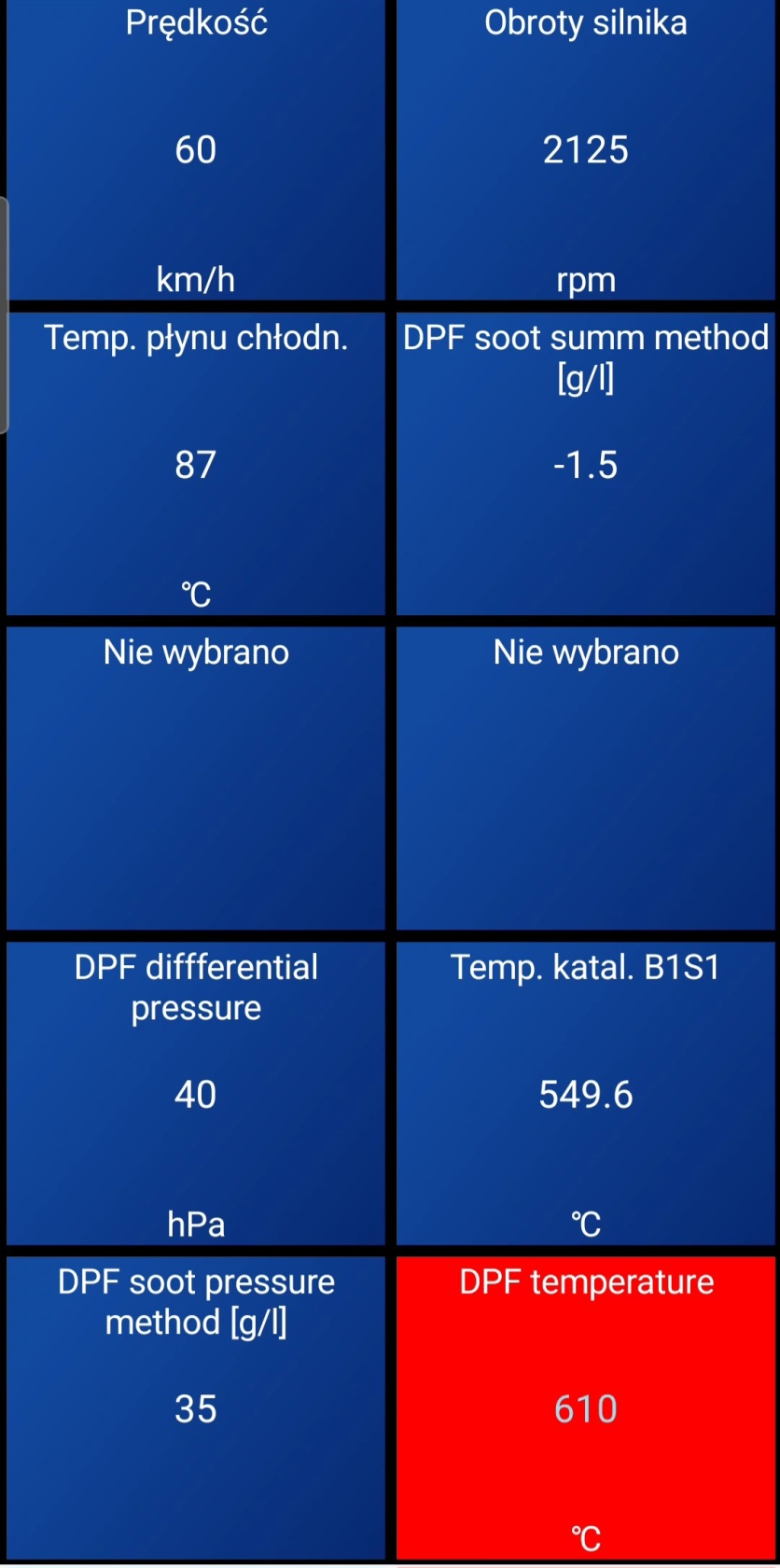Tap the DPF differential pressure tile

point(196,1093)
